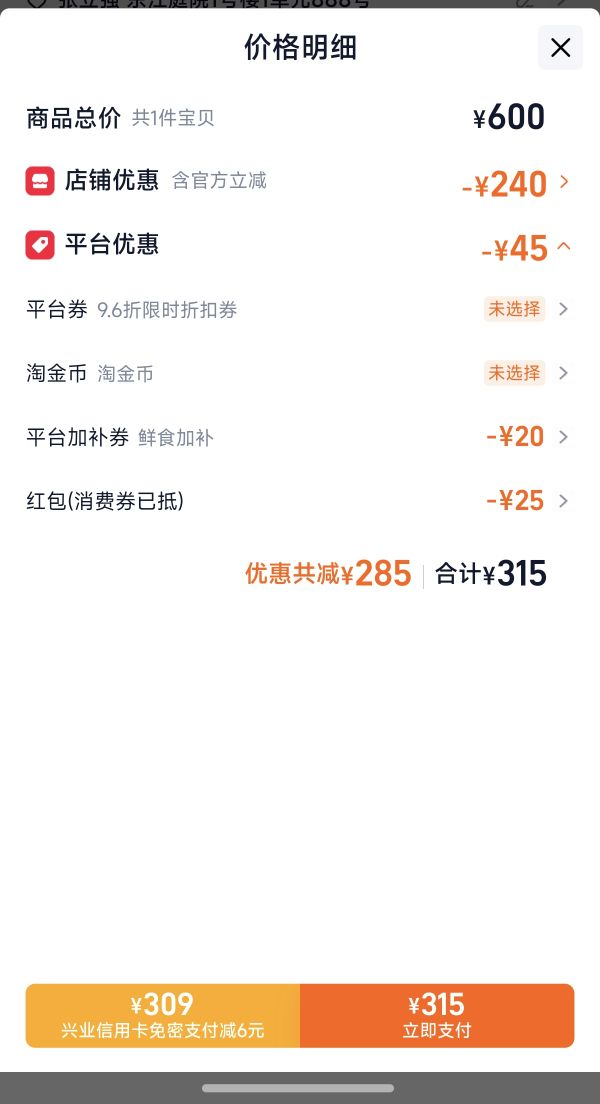Tap 立即支付 to pay ¥315
This screenshot has height=1104, width=600.
pos(437,1015)
